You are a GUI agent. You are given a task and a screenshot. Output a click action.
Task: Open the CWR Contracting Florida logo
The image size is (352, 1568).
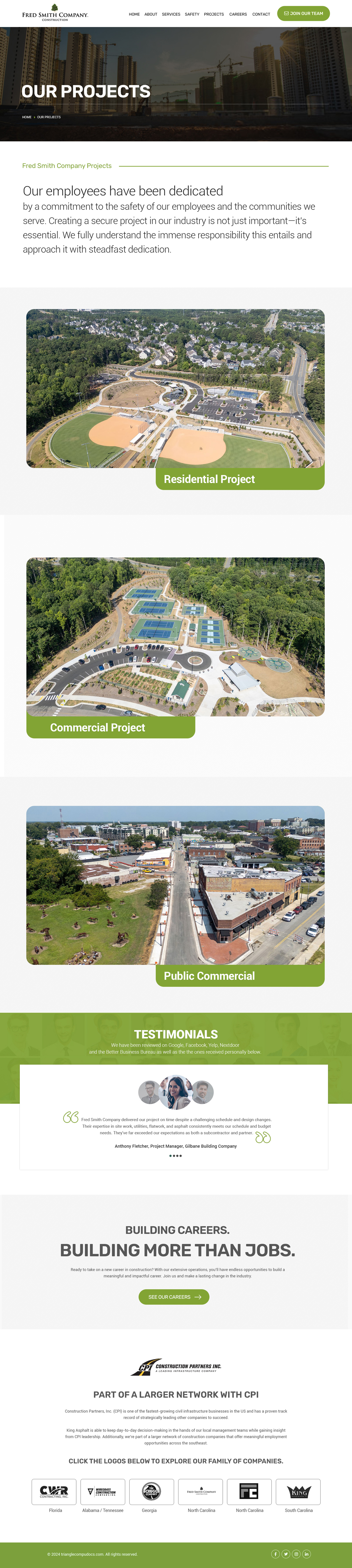click(x=54, y=1491)
